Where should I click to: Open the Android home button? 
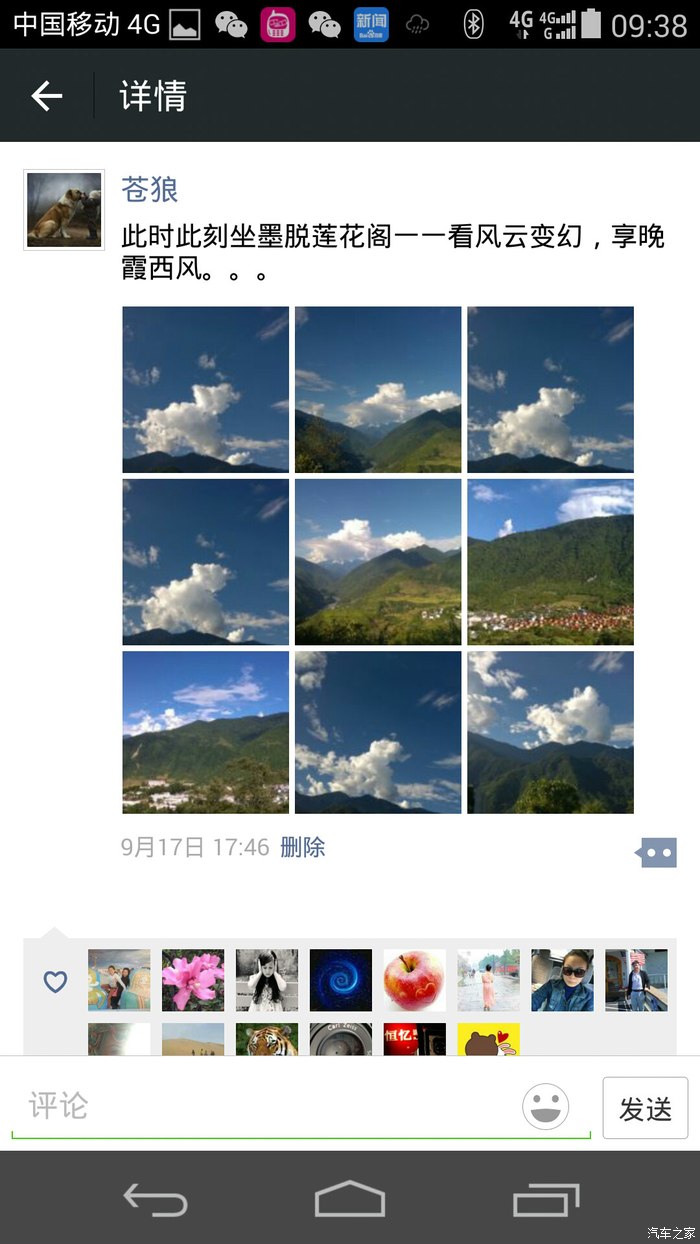coord(350,1198)
